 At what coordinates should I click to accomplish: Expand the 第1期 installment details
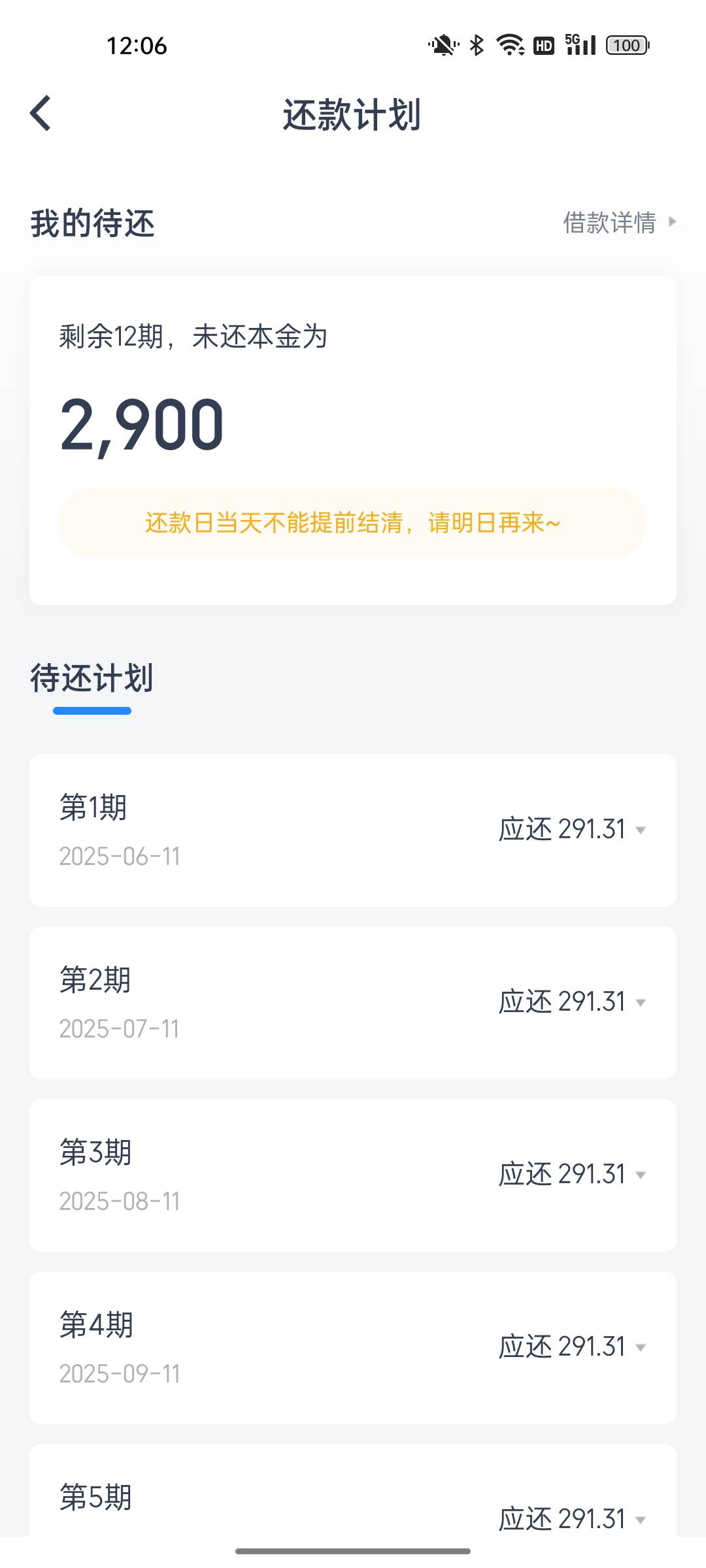(x=353, y=830)
